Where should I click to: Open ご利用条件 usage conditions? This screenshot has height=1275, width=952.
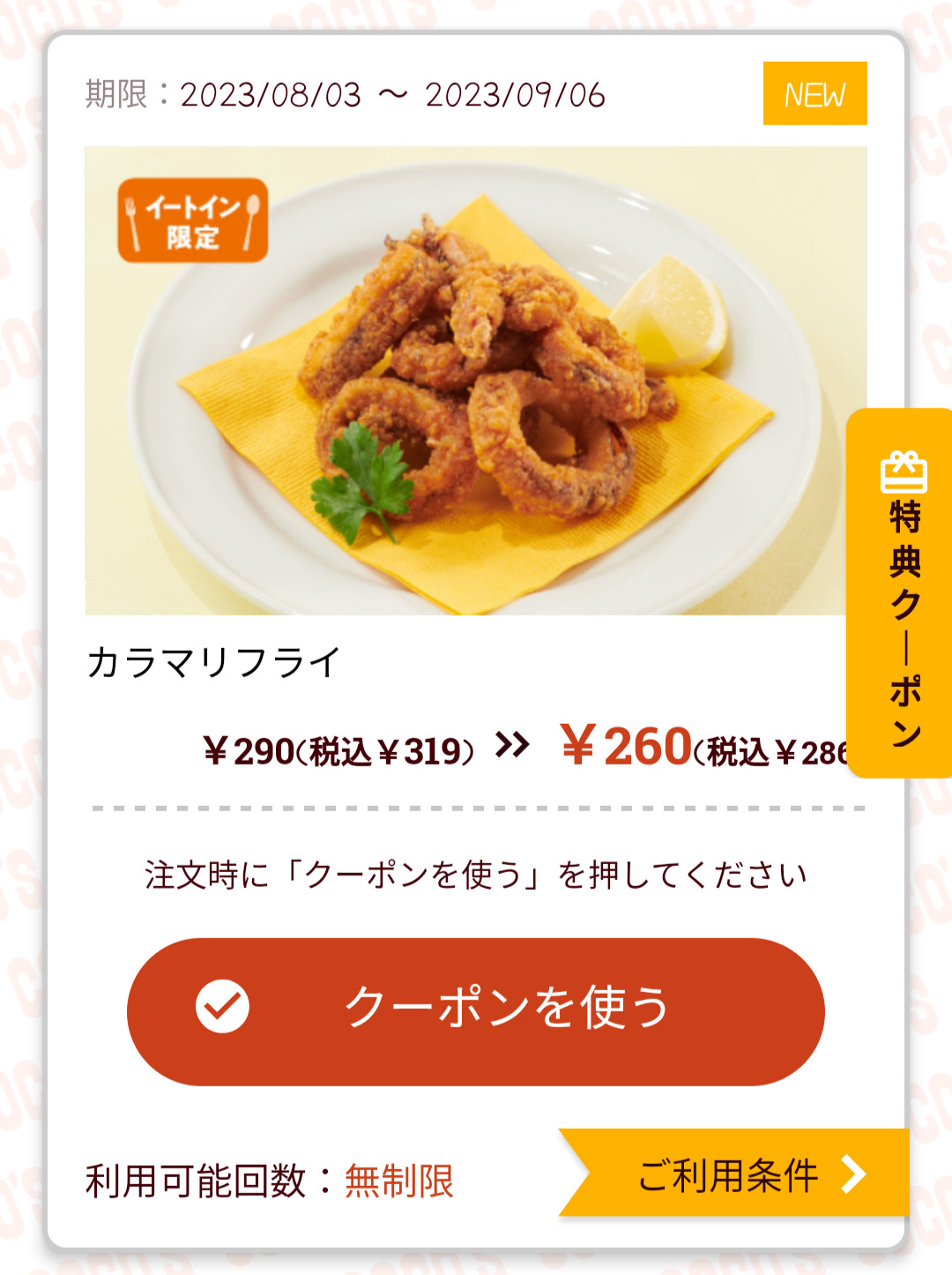(x=739, y=1174)
